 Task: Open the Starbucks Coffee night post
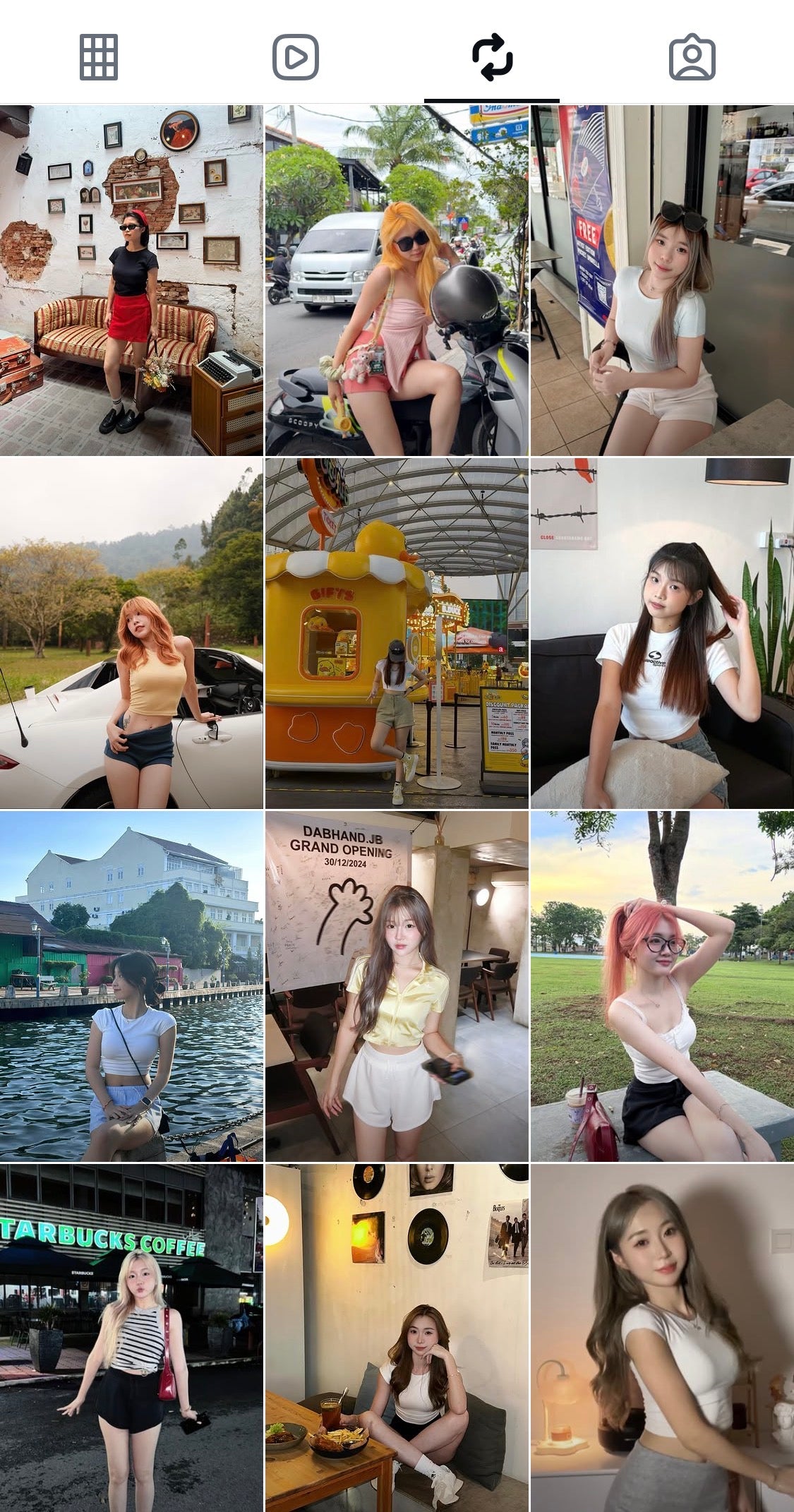(131, 1338)
